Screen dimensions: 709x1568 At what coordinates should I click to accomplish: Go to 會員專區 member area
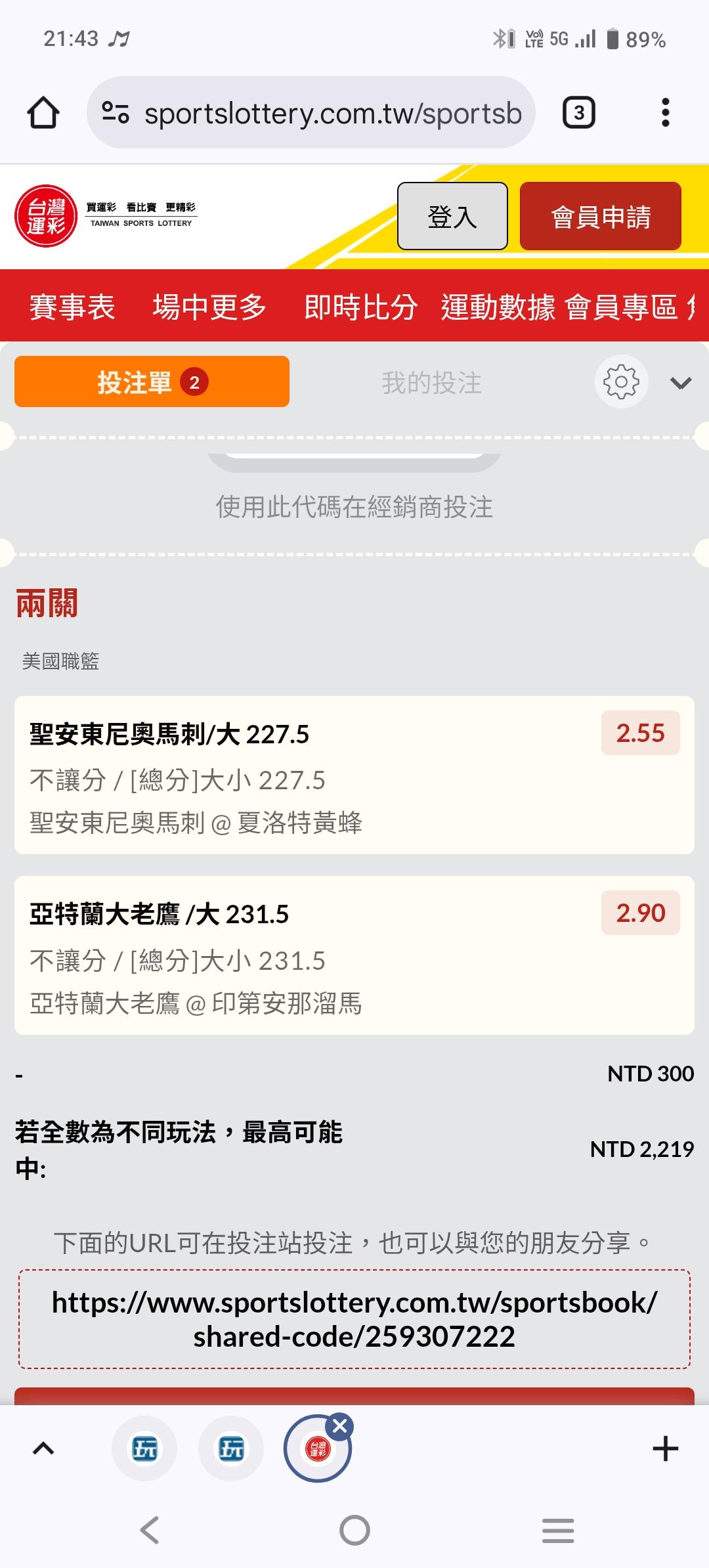click(621, 307)
